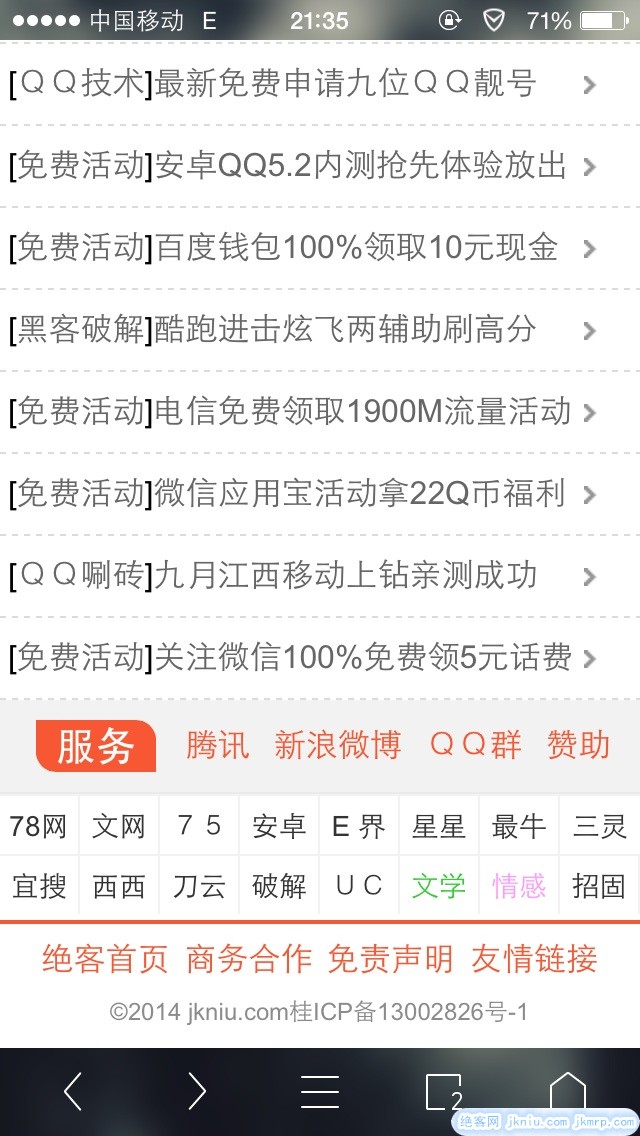
Task: Open the 新浪微博 link
Action: 338,746
